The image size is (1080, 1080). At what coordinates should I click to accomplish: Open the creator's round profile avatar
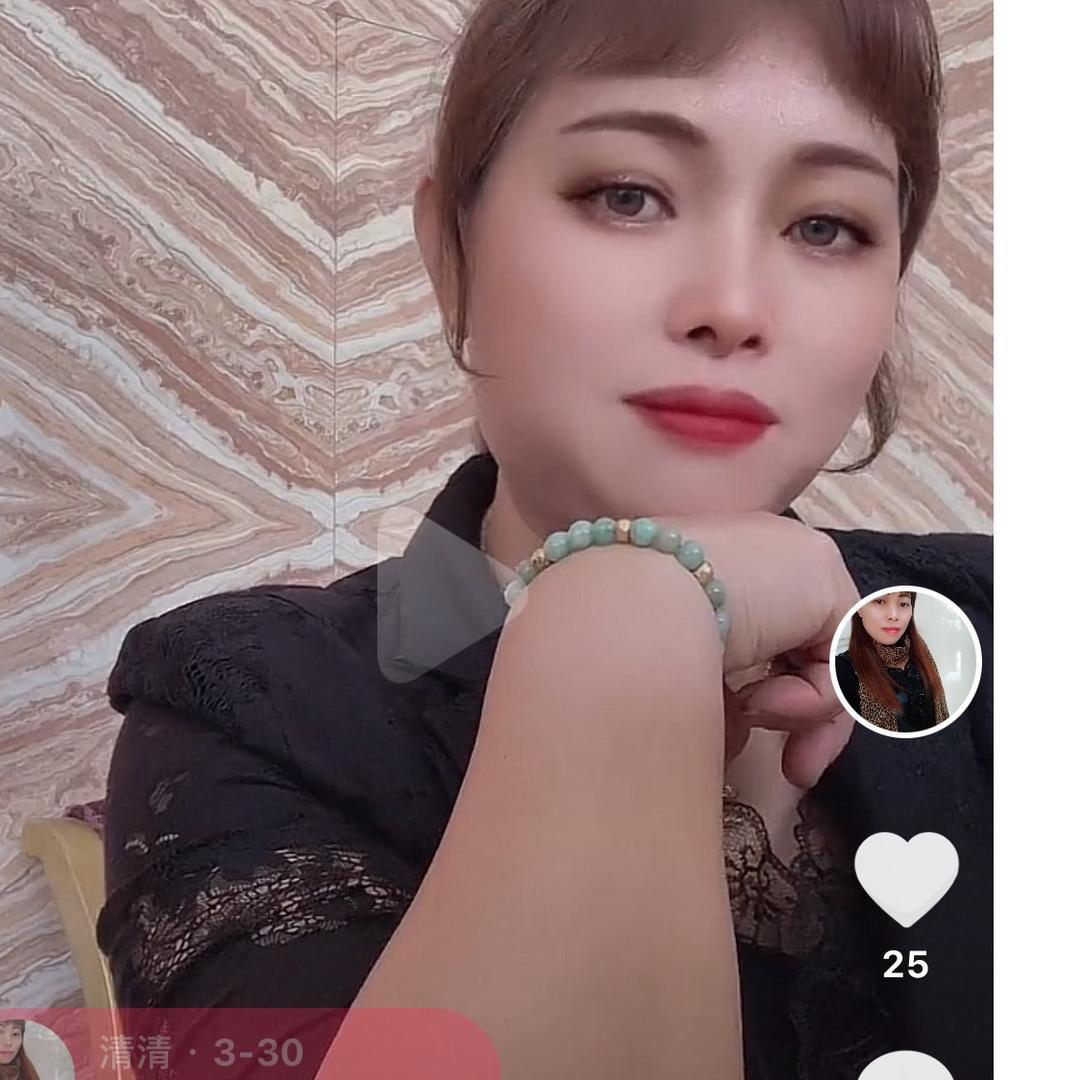pyautogui.click(x=906, y=662)
